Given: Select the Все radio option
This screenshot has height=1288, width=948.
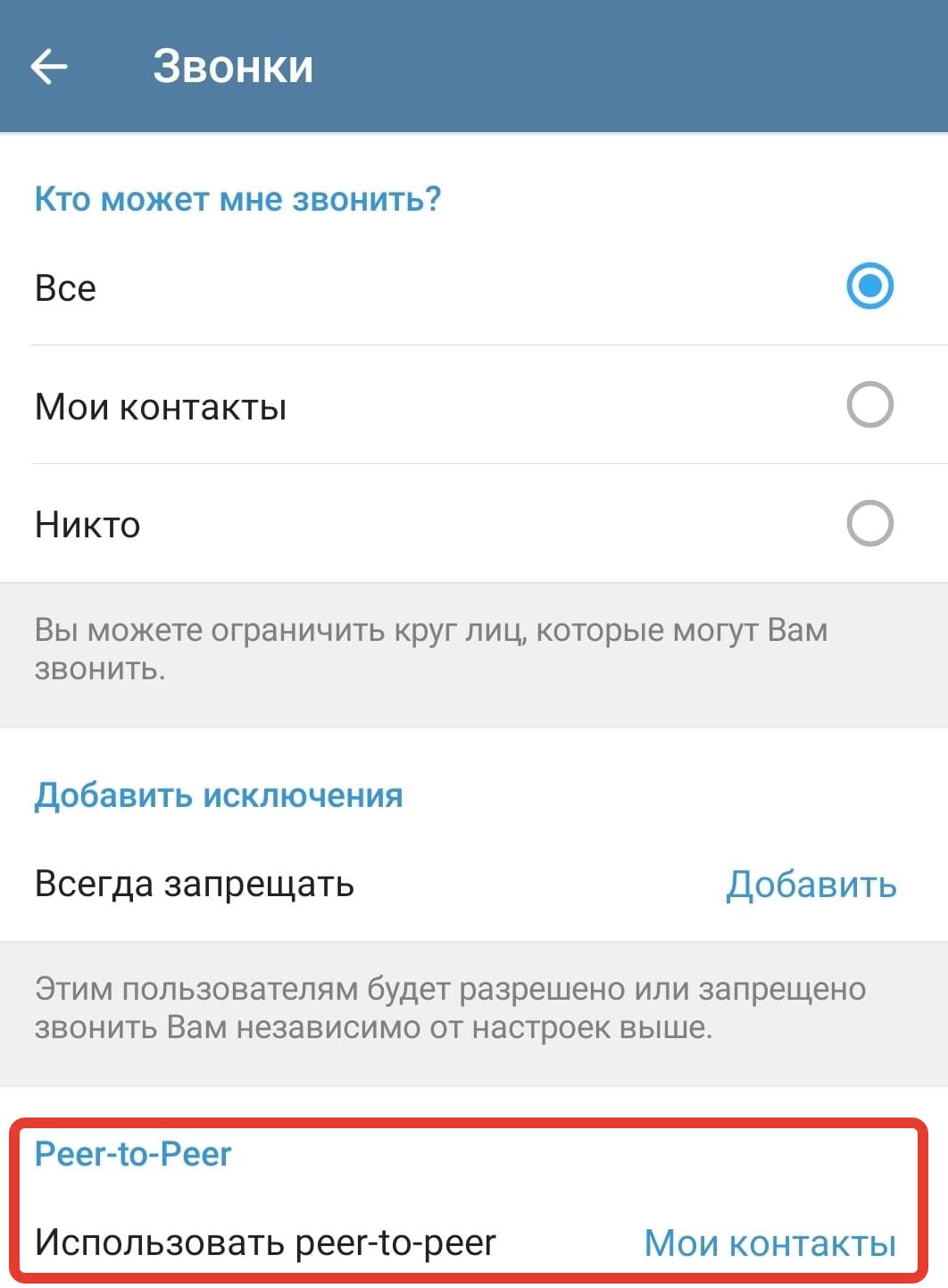Looking at the screenshot, I should coord(869,287).
